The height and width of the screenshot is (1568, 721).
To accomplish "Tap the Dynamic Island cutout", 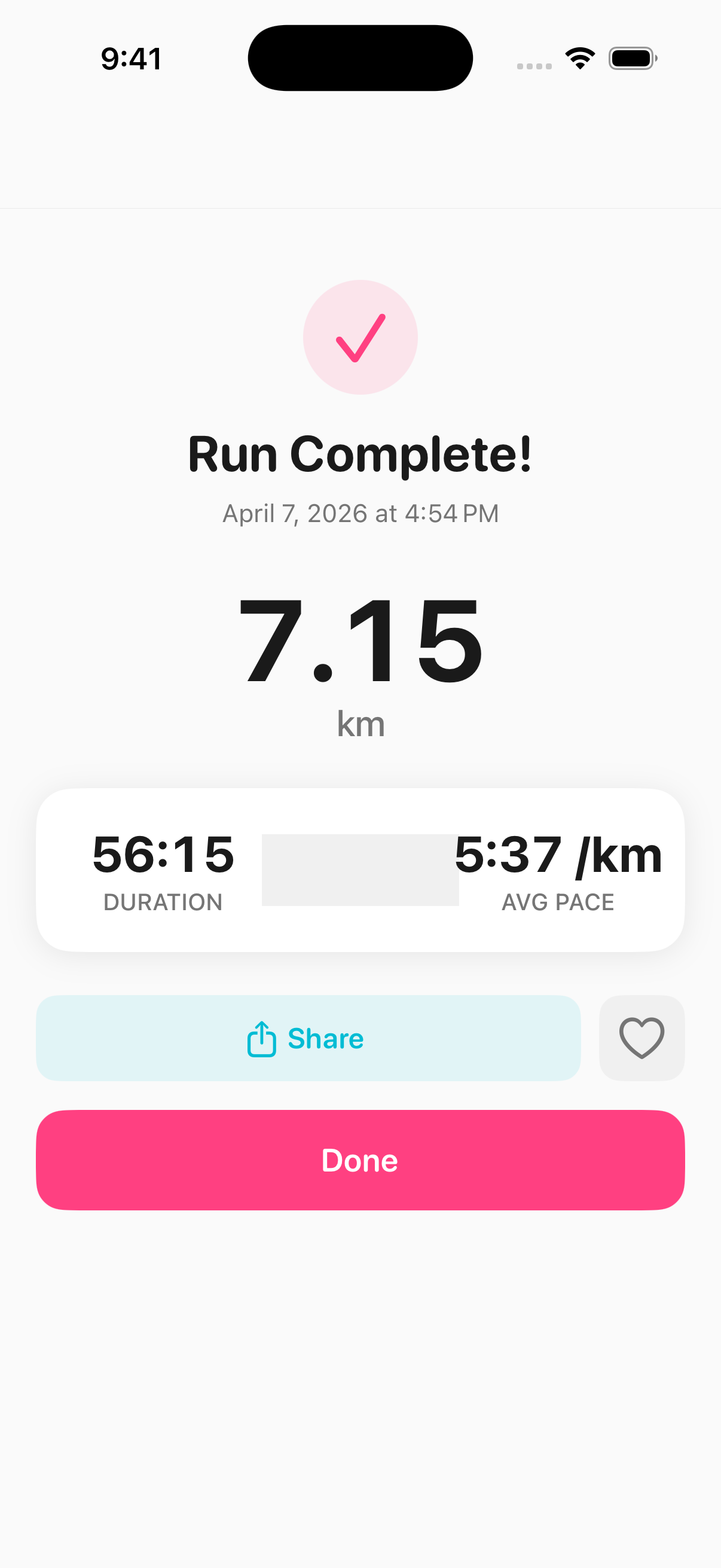I will click(360, 57).
